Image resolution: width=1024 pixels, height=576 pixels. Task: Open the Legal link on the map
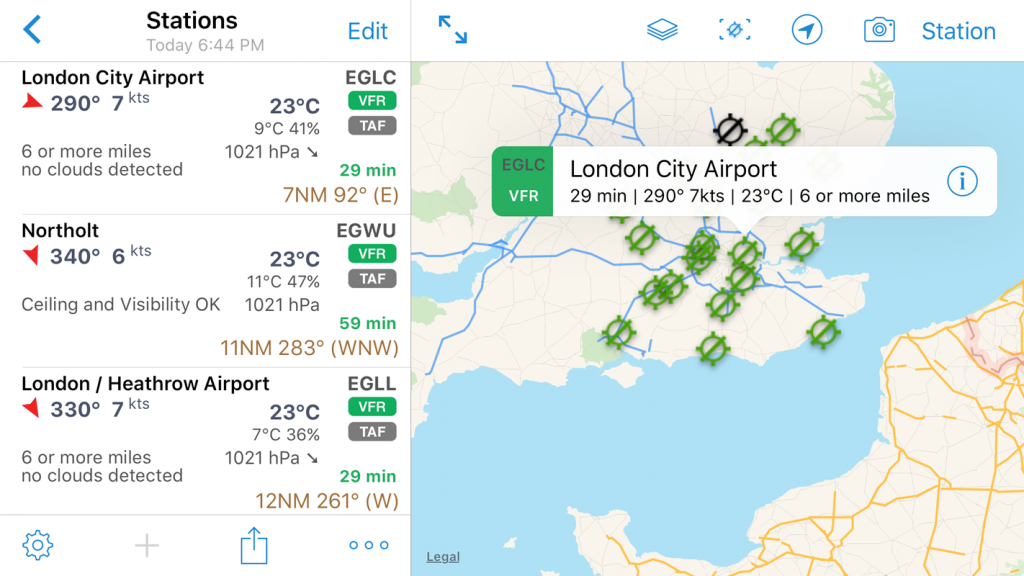point(443,557)
